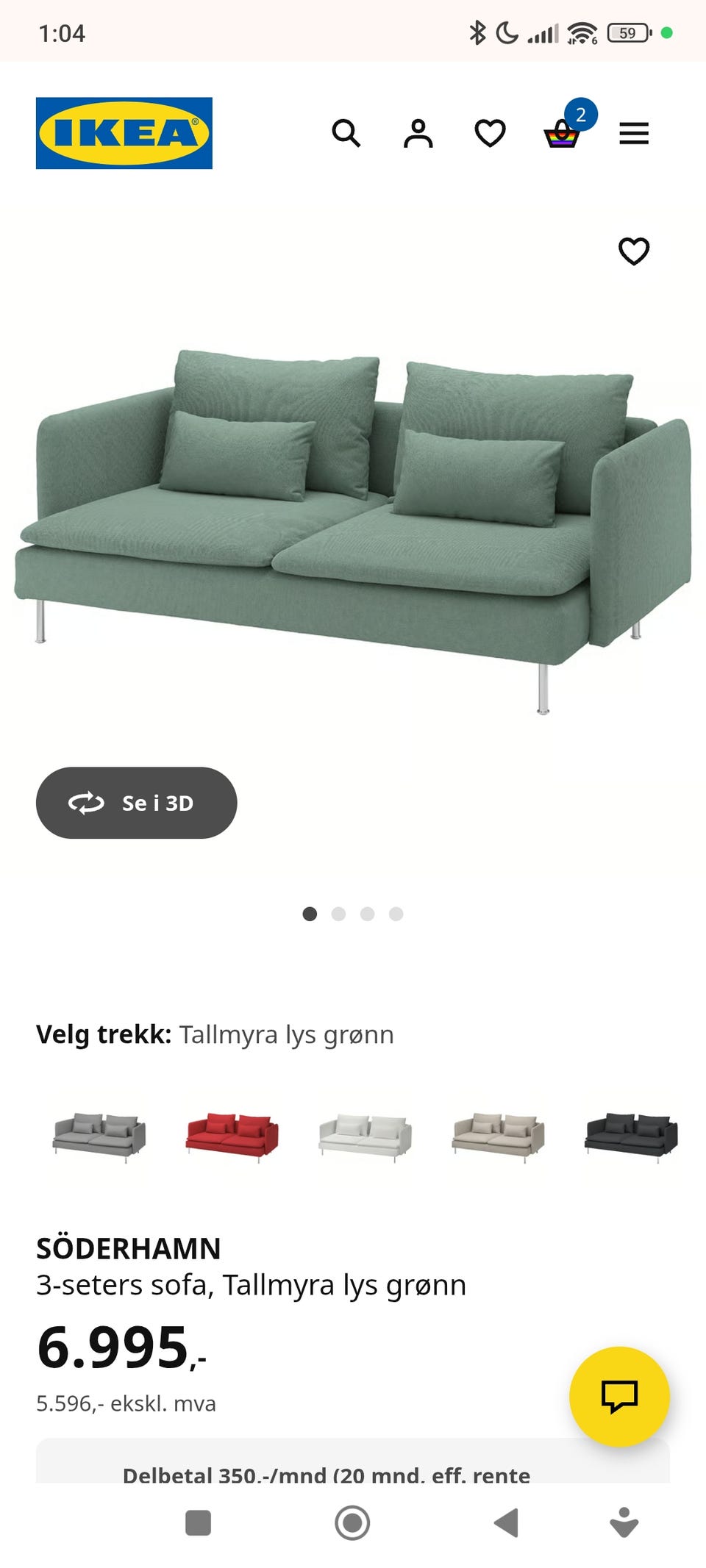Screen dimensions: 706x1568
Task: Open the wishlist heart in top bar
Action: click(x=489, y=133)
